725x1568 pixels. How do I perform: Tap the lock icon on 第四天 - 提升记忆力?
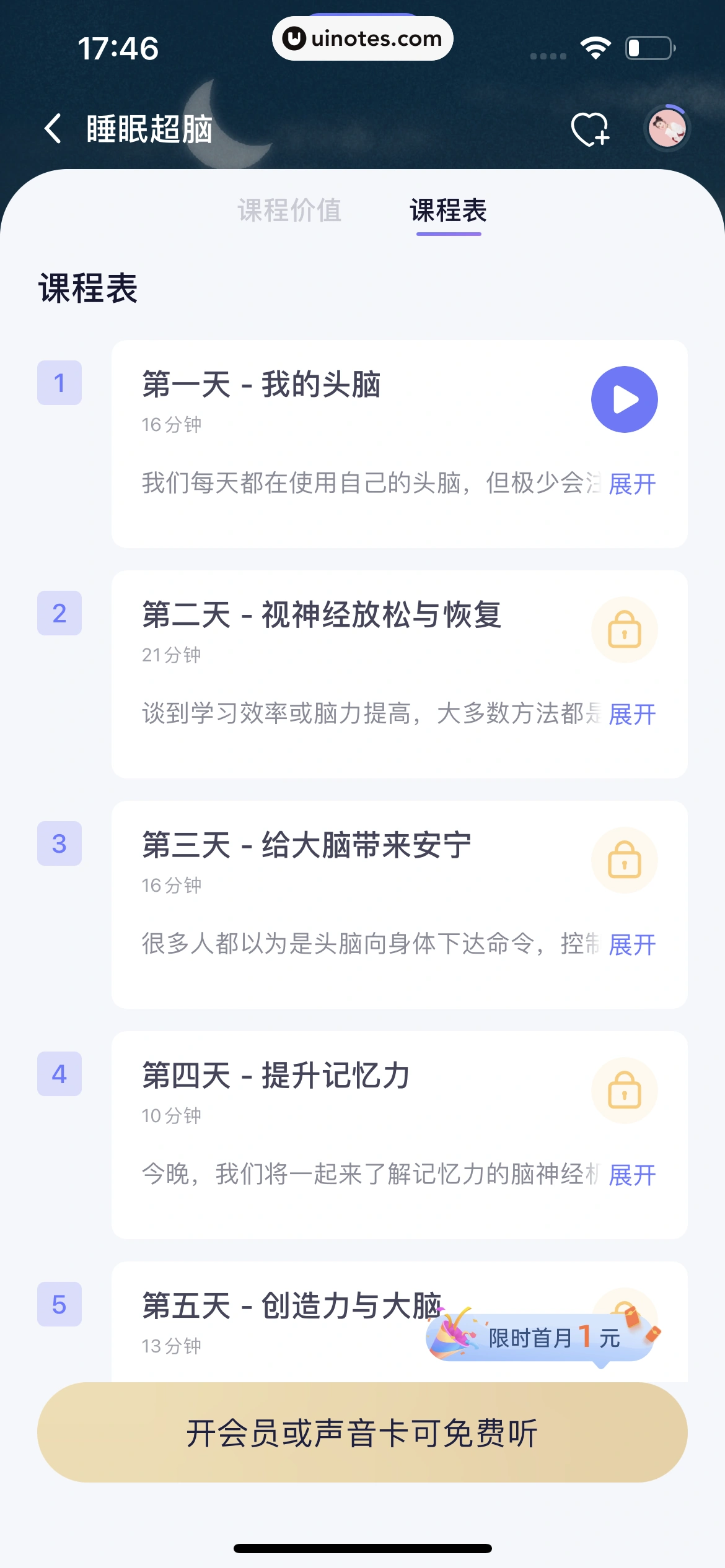(625, 1091)
